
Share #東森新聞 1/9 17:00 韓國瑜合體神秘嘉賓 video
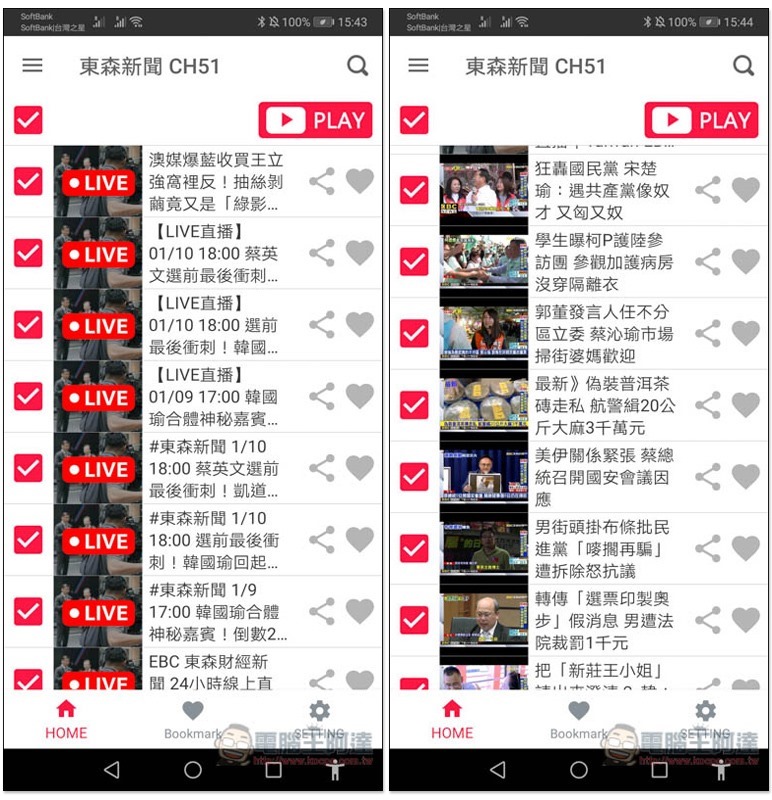322,612
